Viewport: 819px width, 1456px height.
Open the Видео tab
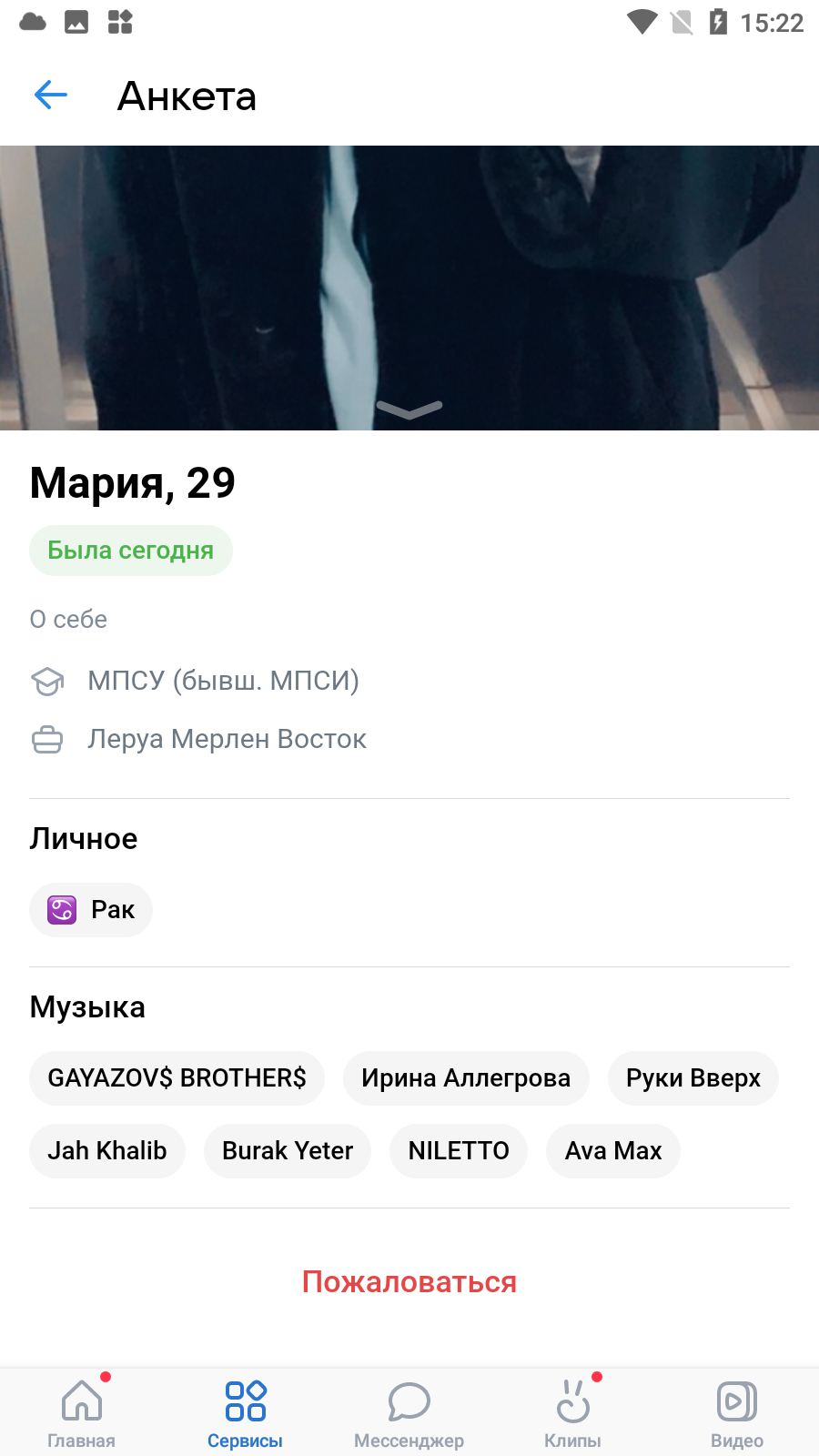click(737, 1412)
